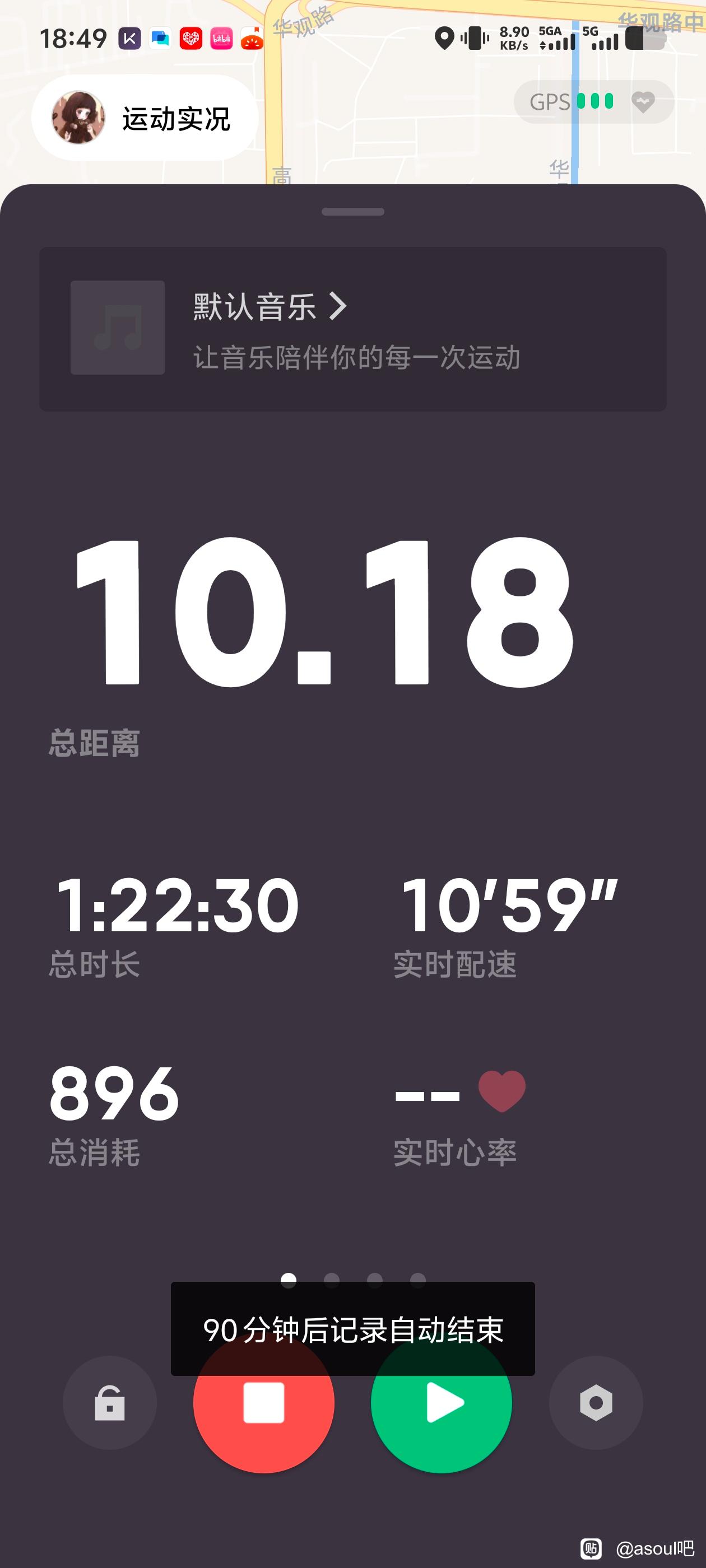Open the GPS signal status indicator
706x1568 pixels.
point(593,102)
